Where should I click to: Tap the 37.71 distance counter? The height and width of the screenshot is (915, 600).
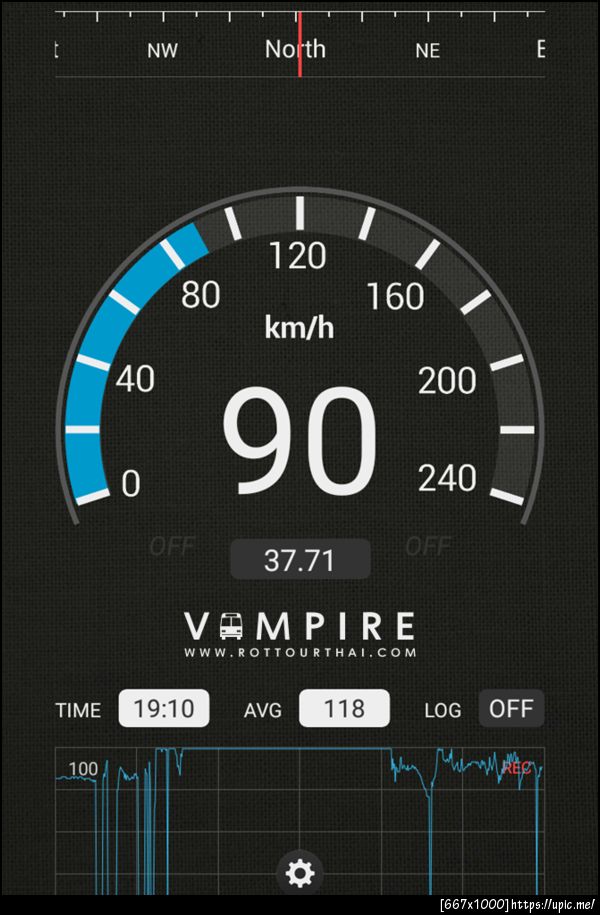(x=299, y=560)
